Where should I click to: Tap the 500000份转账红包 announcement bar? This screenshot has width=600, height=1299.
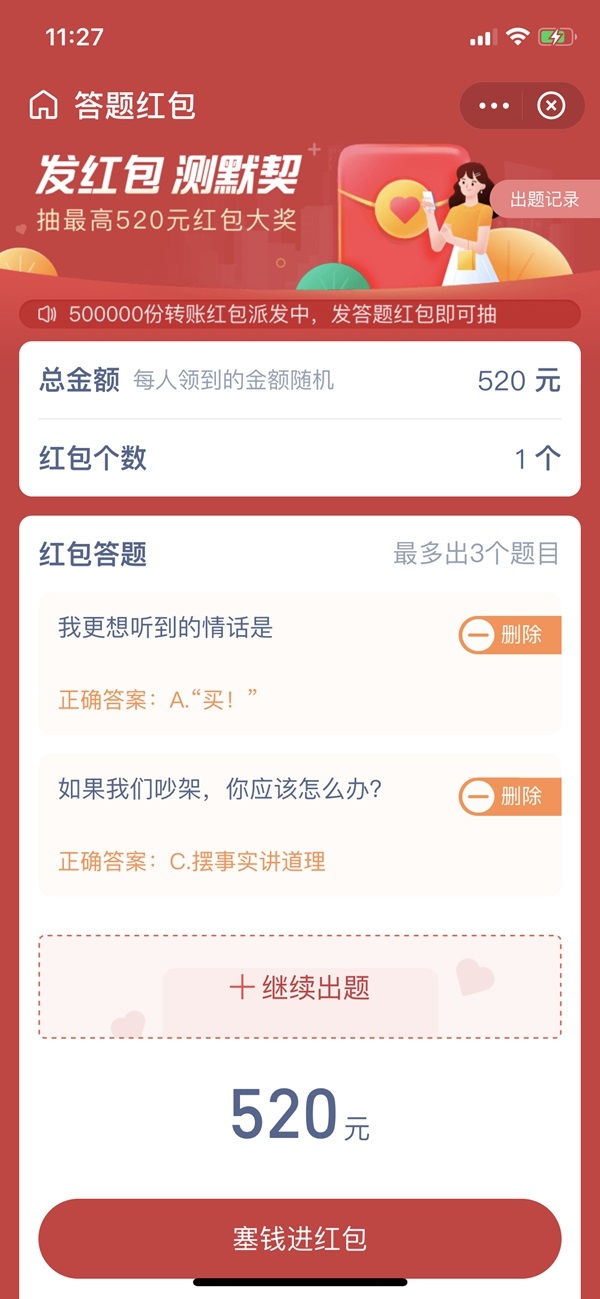click(300, 315)
